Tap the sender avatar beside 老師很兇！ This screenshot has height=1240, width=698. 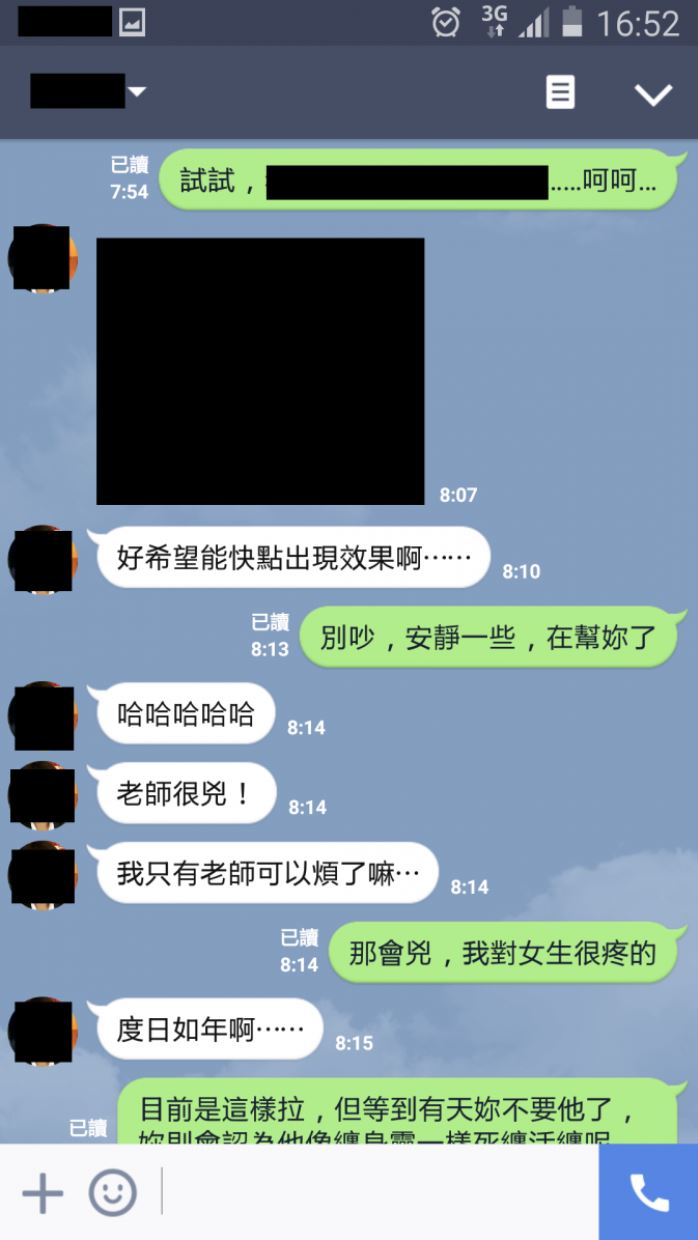tap(42, 795)
